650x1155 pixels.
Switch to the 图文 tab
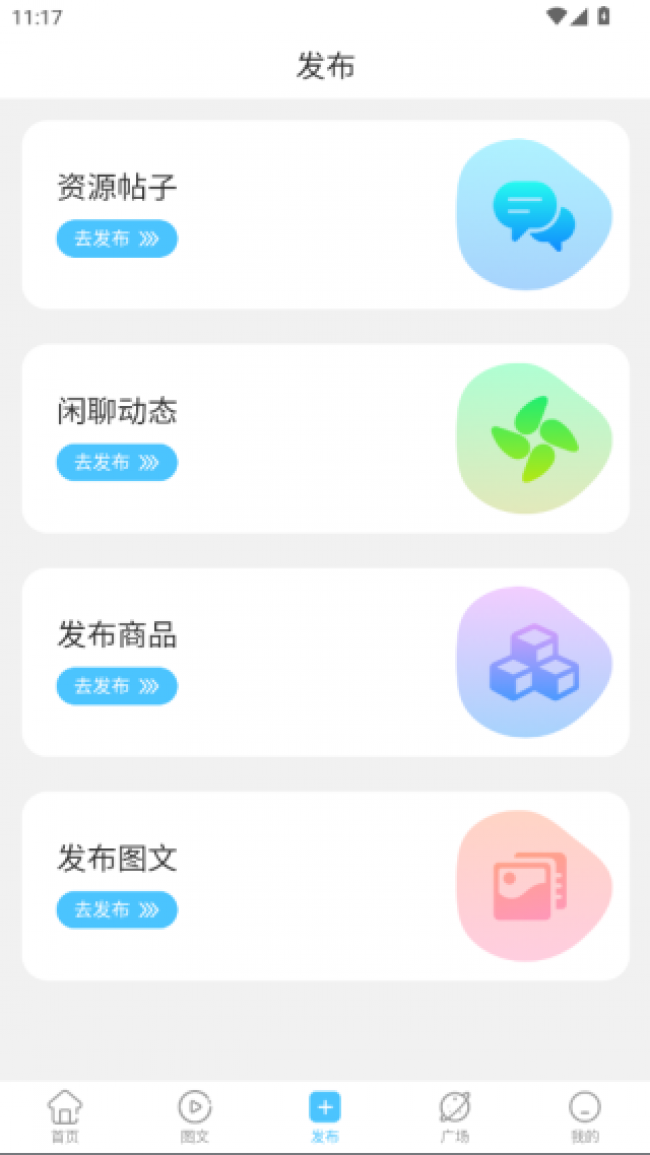[x=195, y=1115]
